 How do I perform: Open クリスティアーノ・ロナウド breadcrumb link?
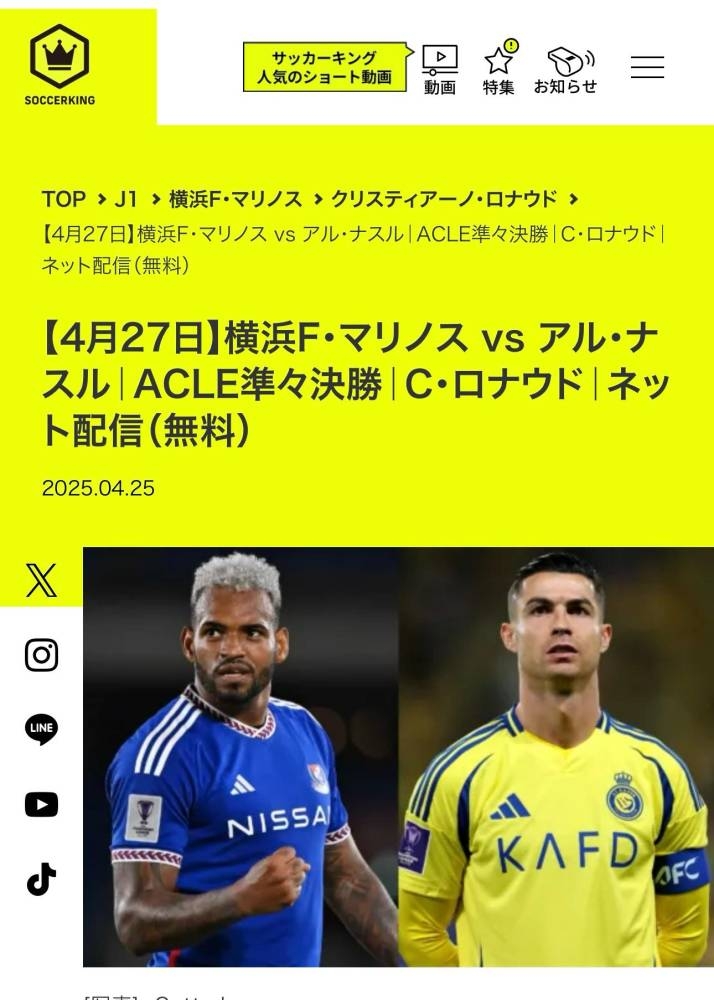click(x=446, y=198)
